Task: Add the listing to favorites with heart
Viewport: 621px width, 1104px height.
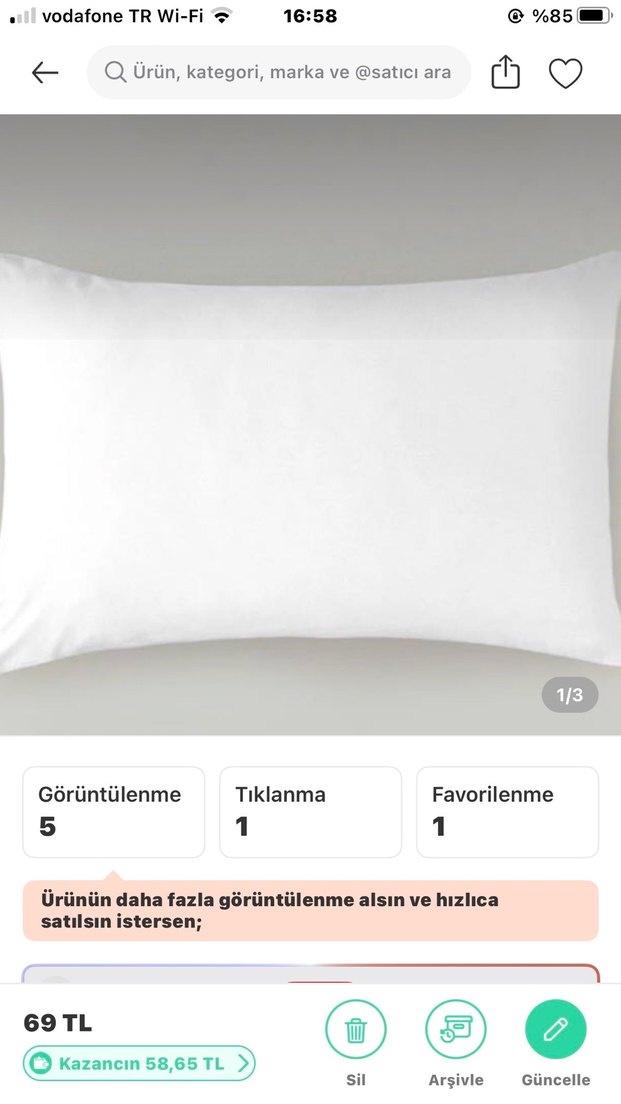Action: pos(565,73)
